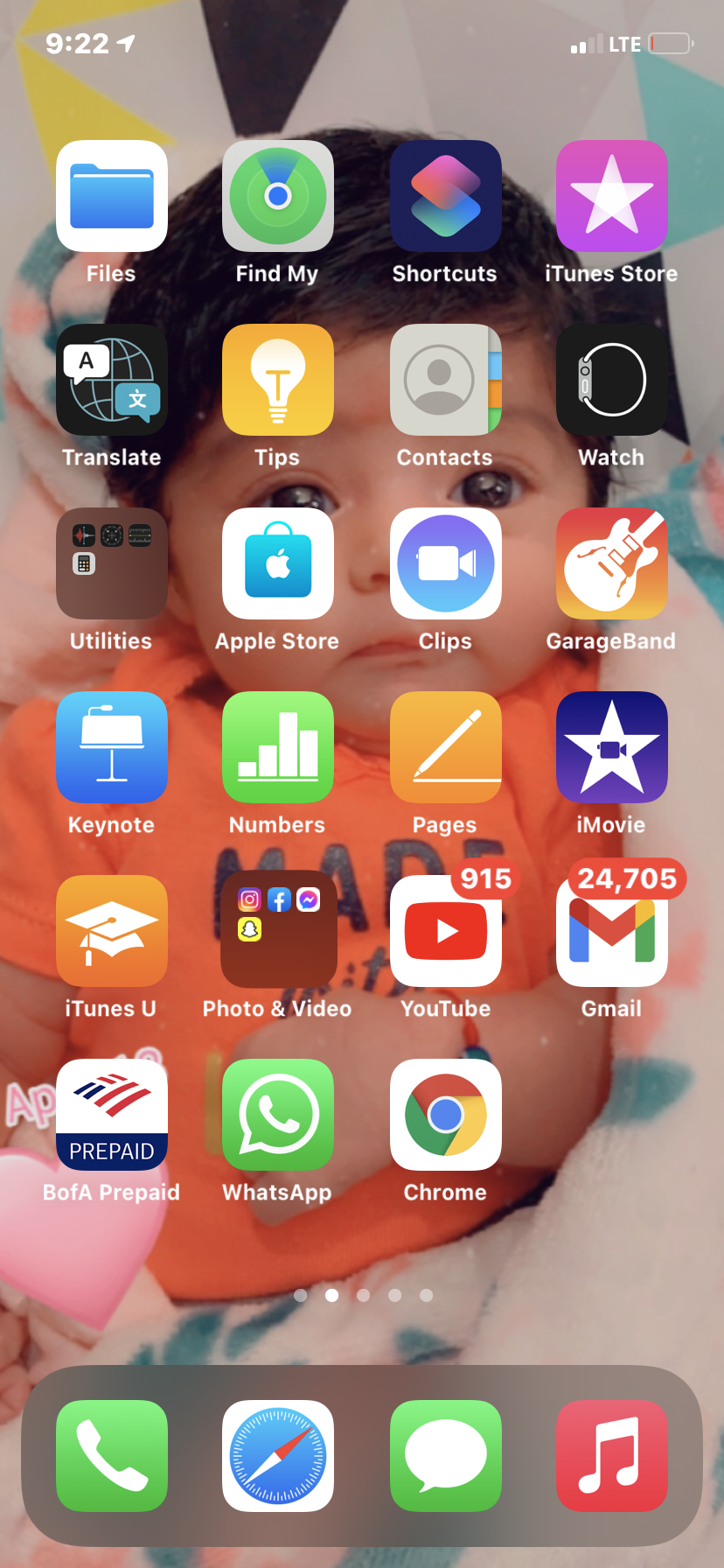The height and width of the screenshot is (1568, 724).
Task: Launch Keynote
Action: tap(112, 747)
